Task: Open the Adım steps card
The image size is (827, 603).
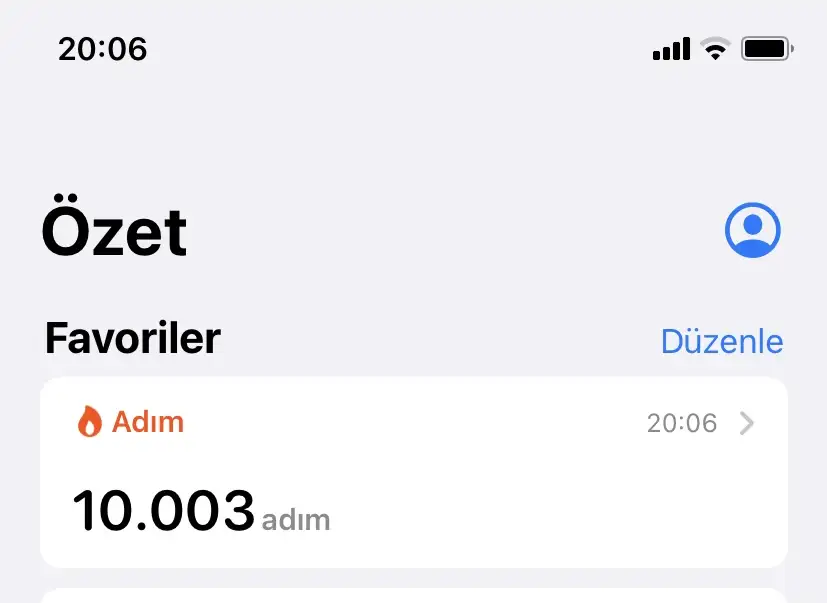Action: coord(413,472)
